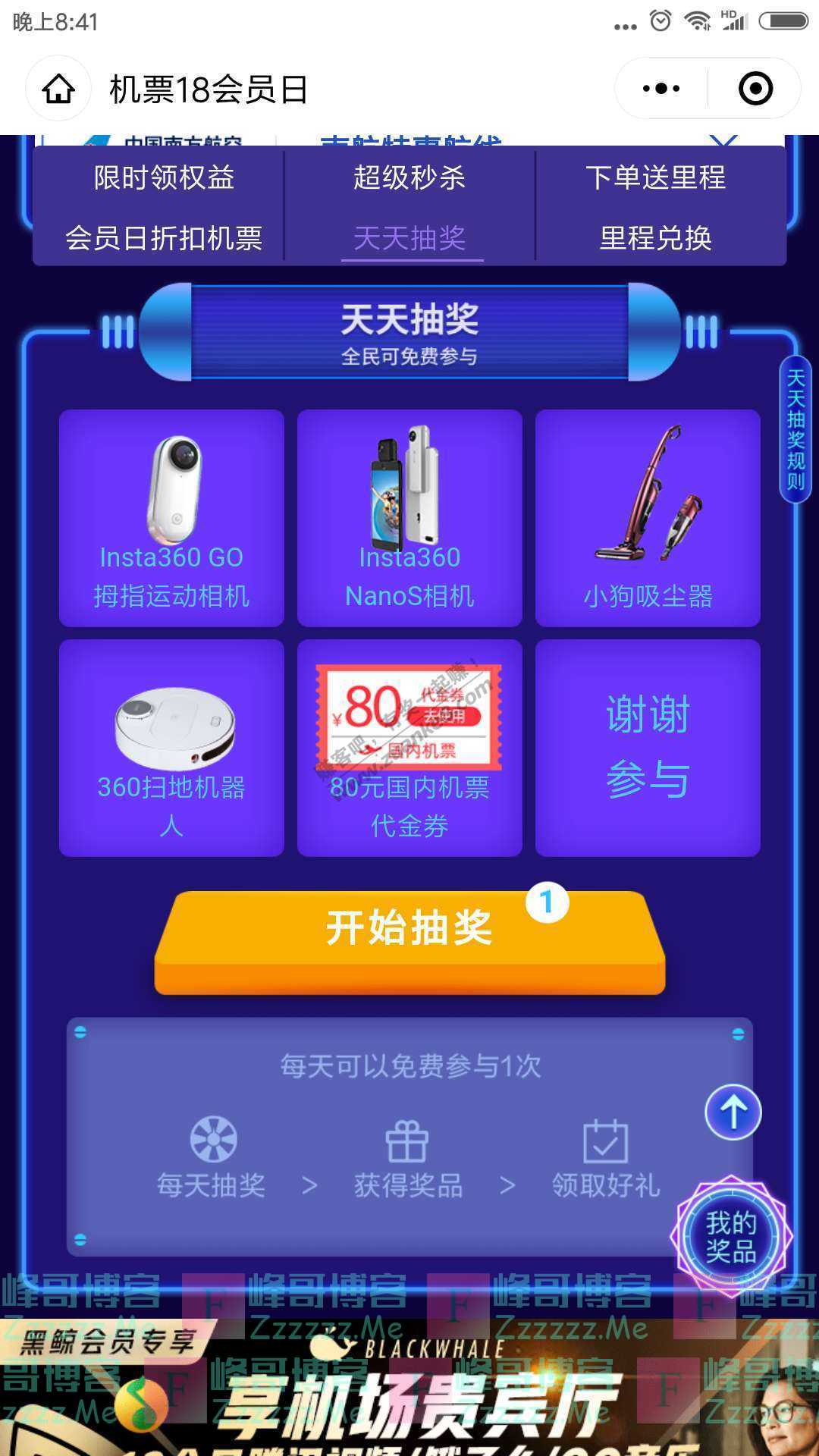
Task: Select the 天天抽奖 tab
Action: pos(409,238)
